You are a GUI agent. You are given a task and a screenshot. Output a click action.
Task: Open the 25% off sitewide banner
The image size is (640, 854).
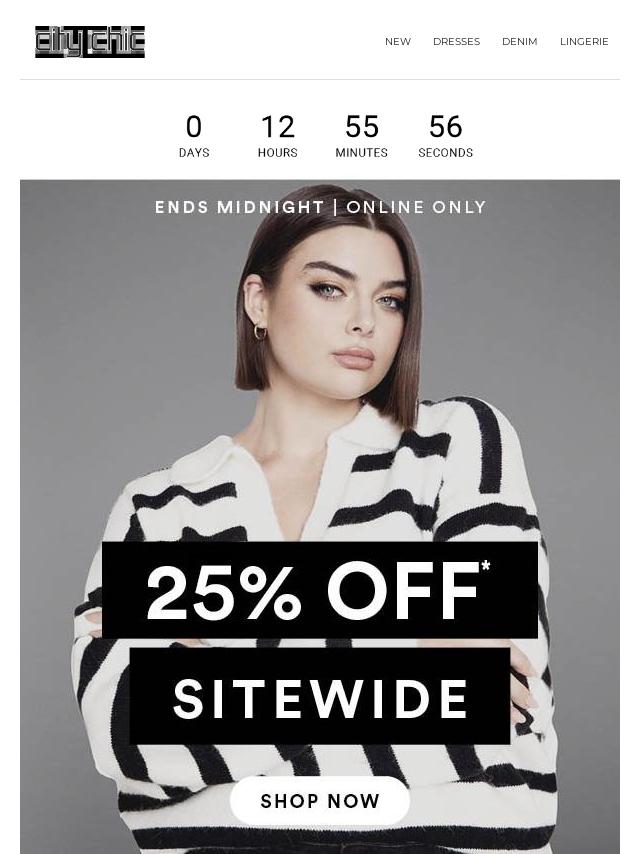[320, 590]
